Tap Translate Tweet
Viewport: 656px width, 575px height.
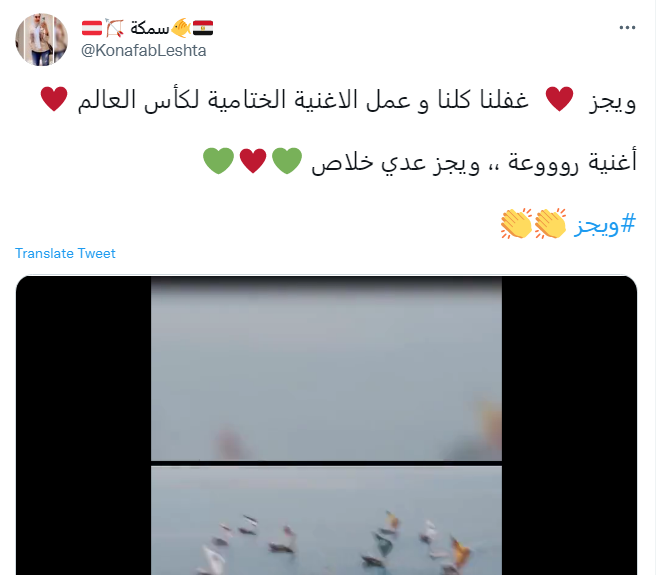pyautogui.click(x=65, y=253)
